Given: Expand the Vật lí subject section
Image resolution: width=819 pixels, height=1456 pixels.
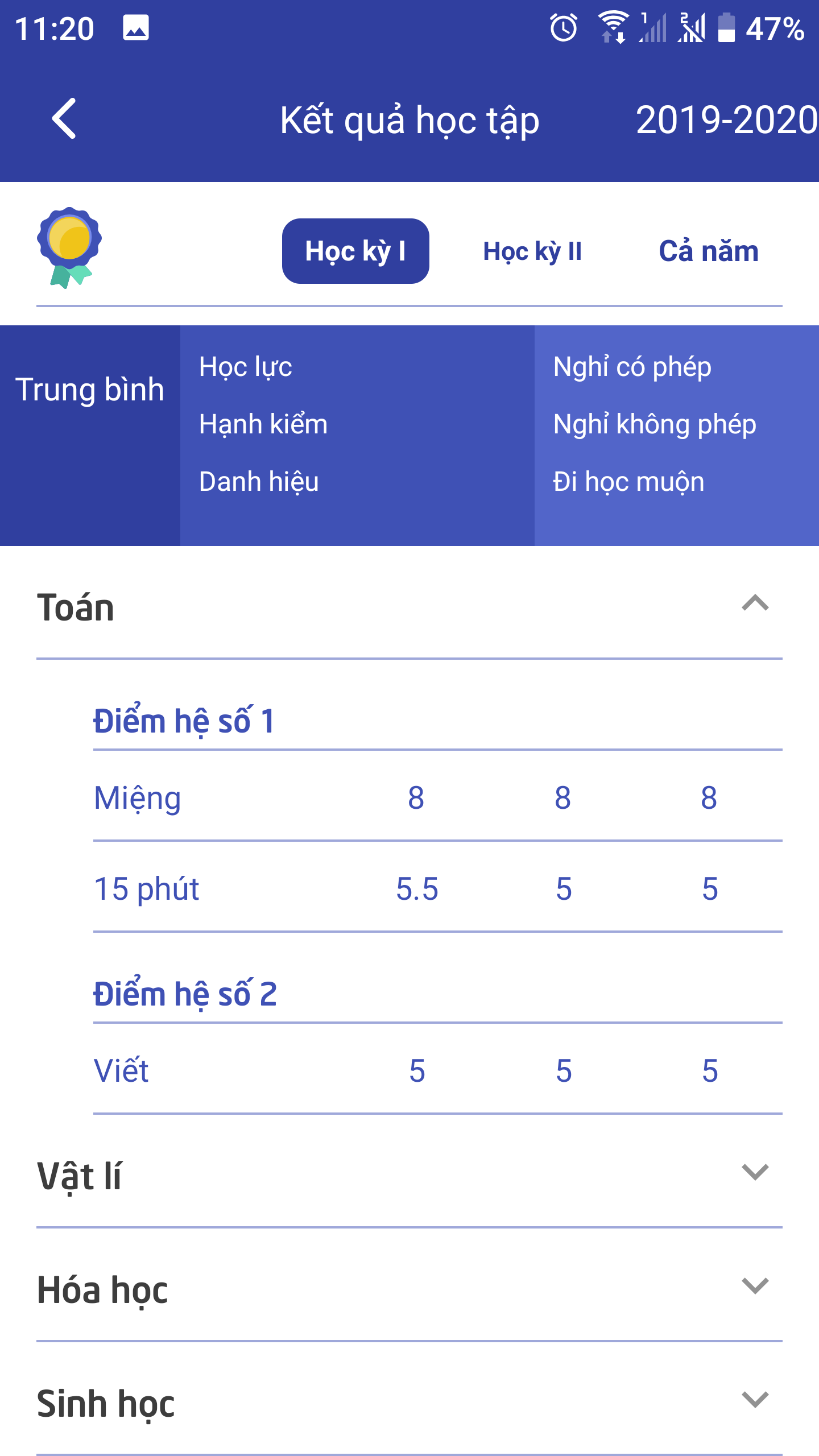Looking at the screenshot, I should [754, 1173].
